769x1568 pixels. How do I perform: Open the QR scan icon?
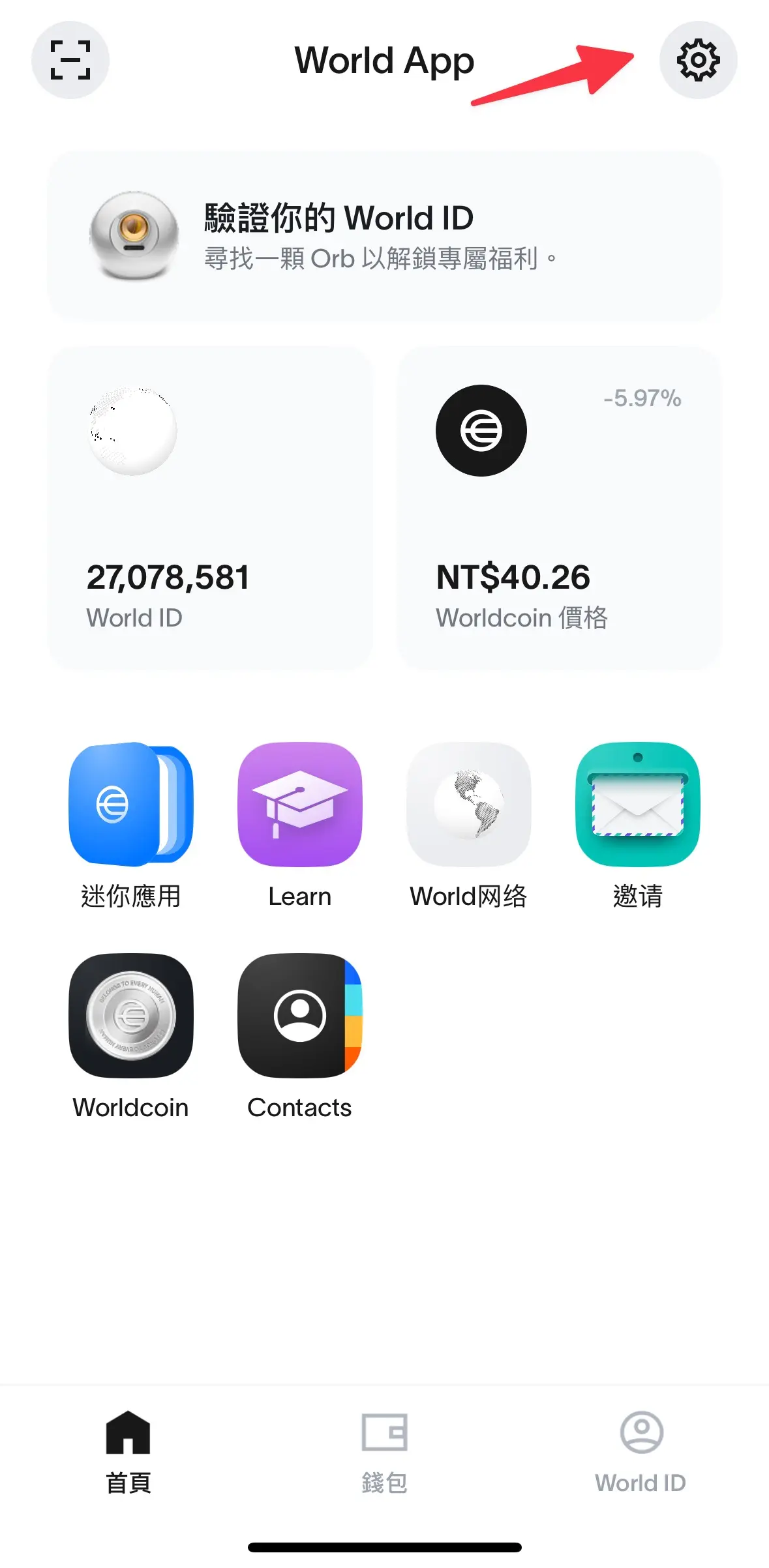(x=70, y=60)
